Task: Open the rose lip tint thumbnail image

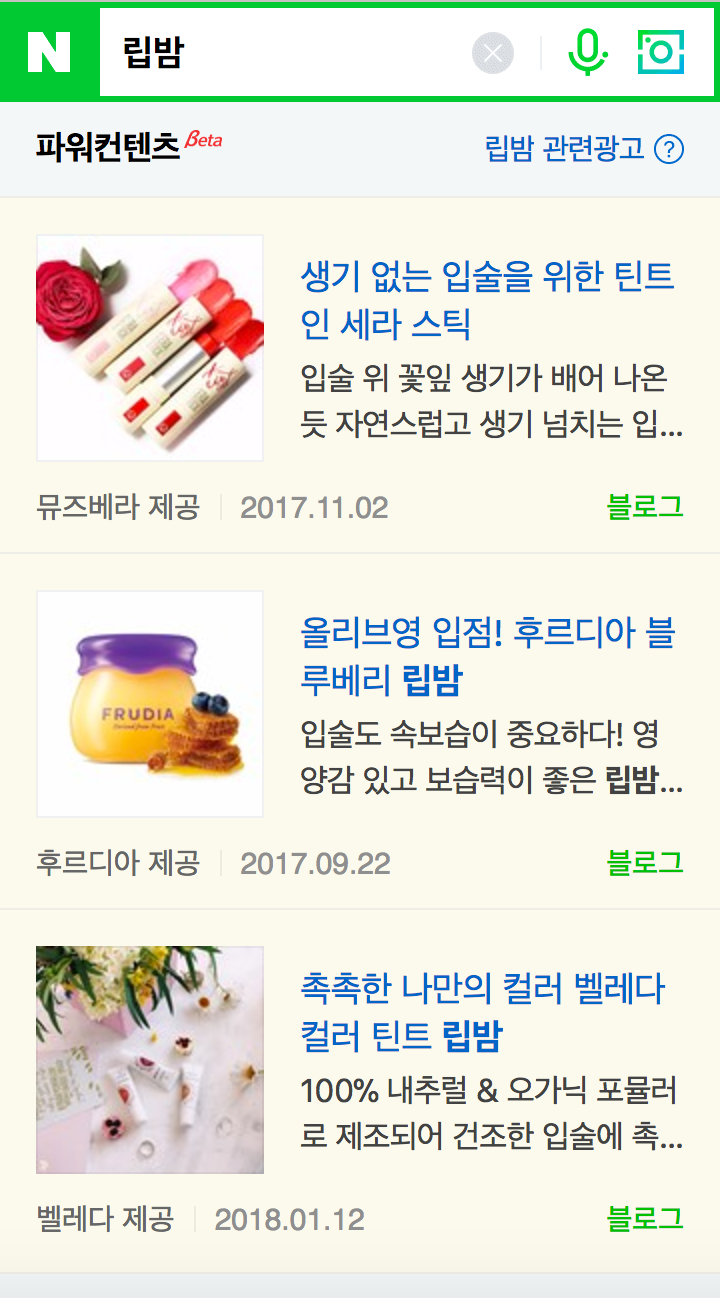Action: (x=150, y=348)
